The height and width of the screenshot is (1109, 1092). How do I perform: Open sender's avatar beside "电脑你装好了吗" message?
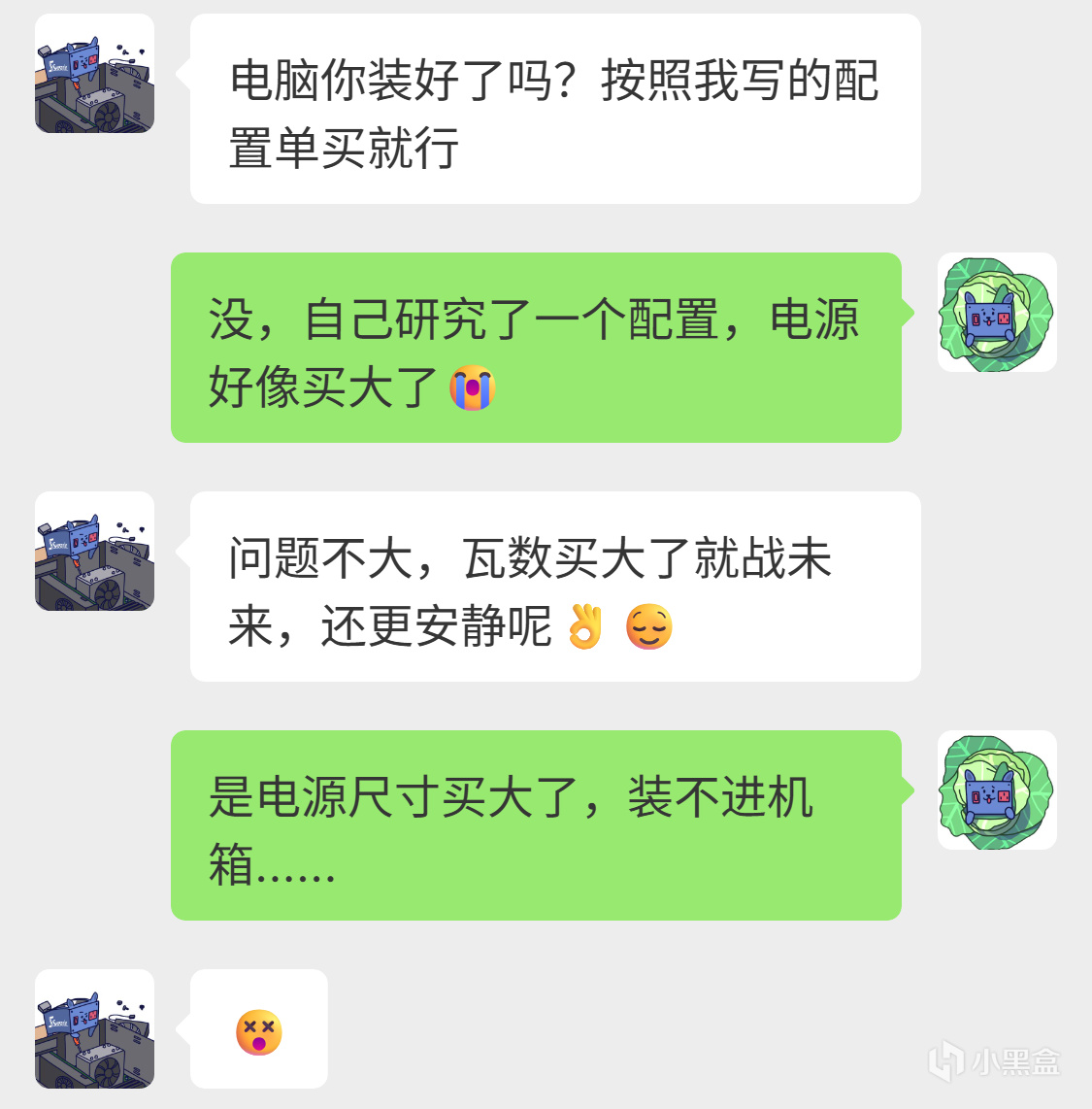coord(94,74)
